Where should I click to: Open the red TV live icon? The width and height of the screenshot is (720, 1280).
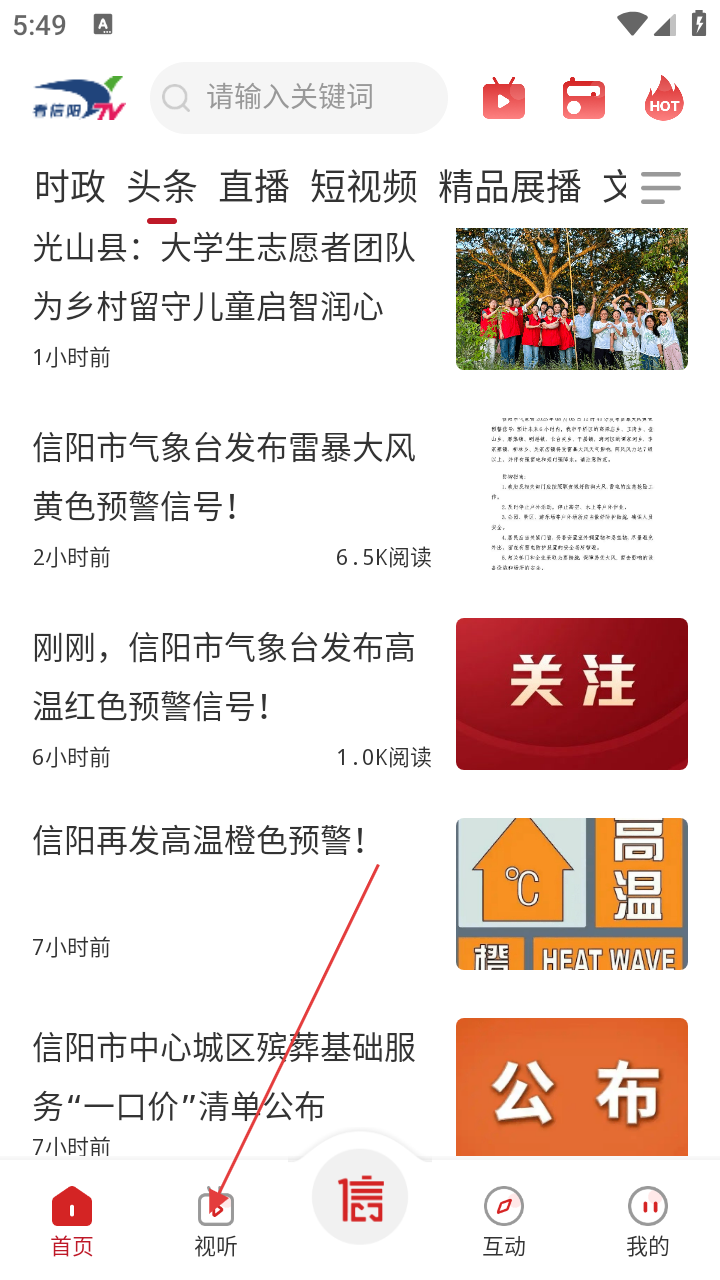pos(504,99)
